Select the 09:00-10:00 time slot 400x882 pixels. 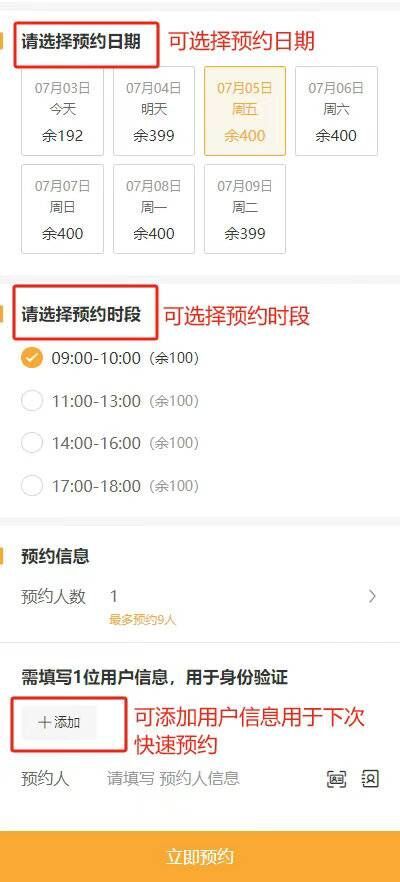[110, 358]
